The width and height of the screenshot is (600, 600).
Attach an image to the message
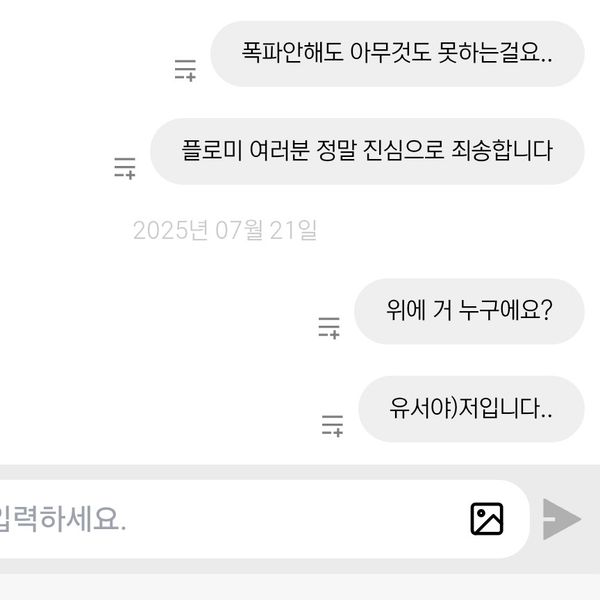(487, 519)
